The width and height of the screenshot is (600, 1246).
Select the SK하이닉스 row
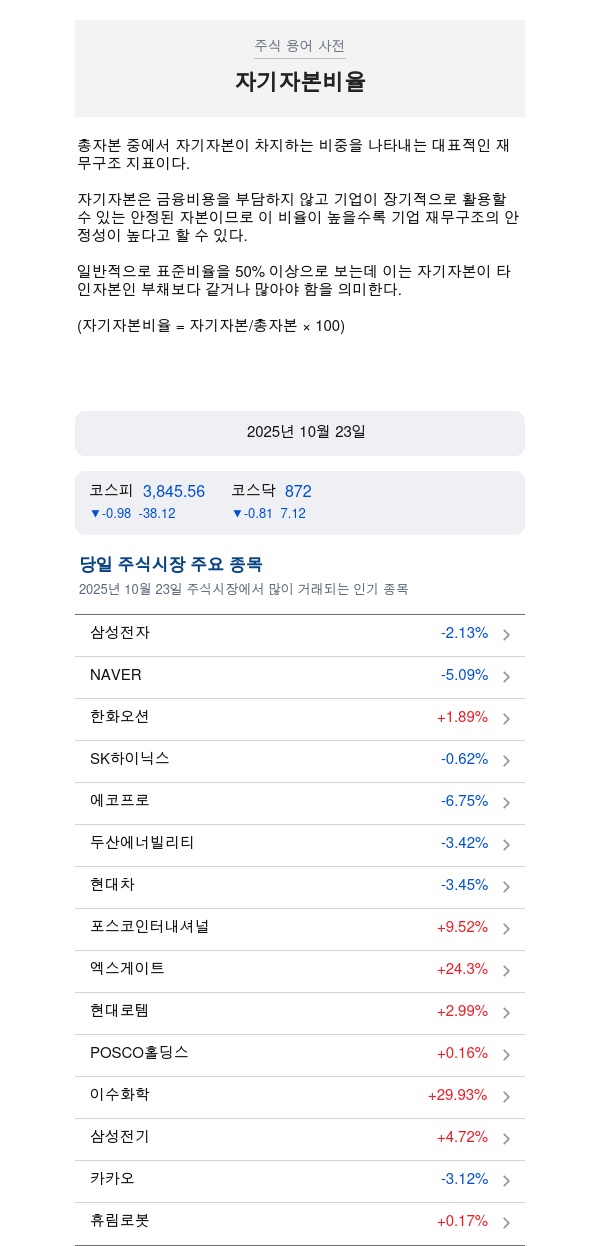click(x=299, y=760)
